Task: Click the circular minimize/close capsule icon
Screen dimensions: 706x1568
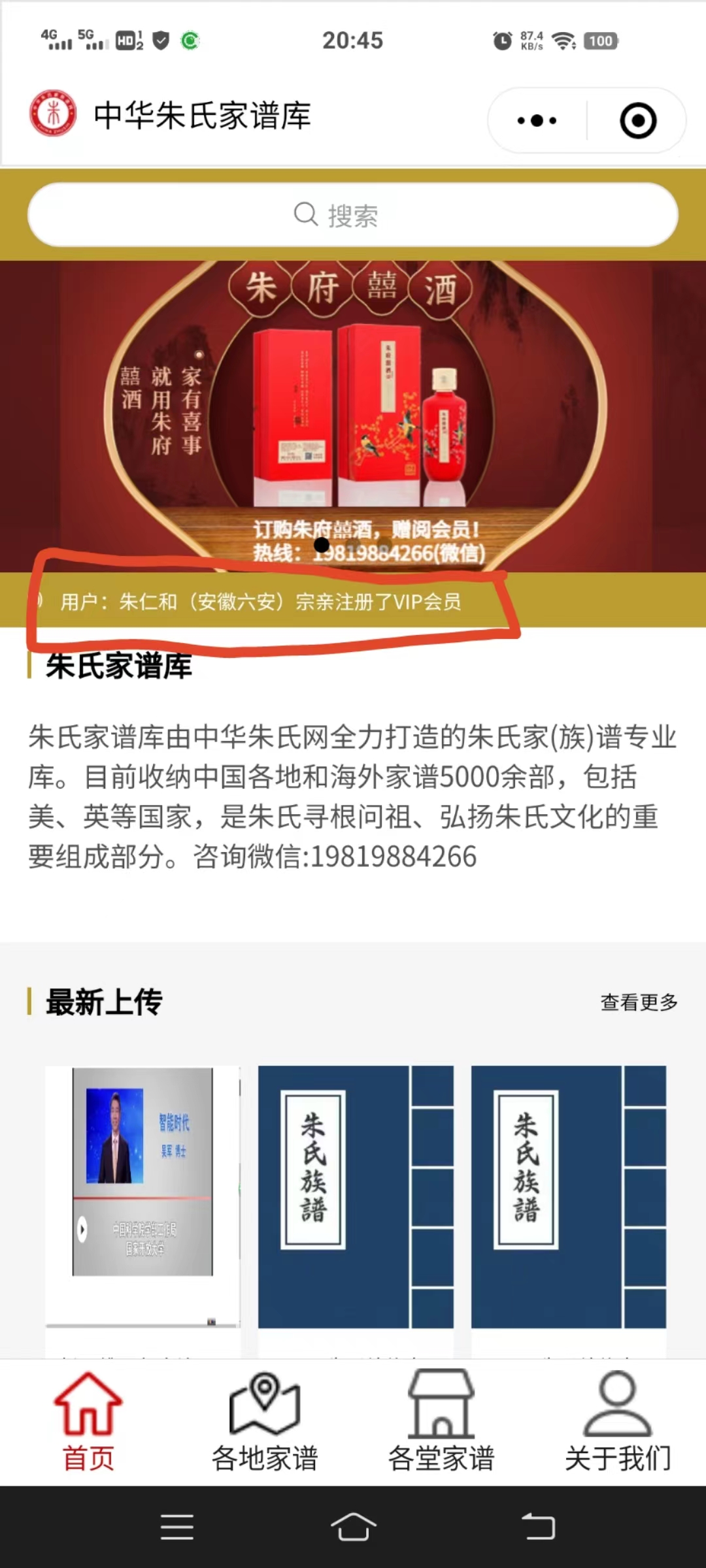Action: tap(639, 120)
